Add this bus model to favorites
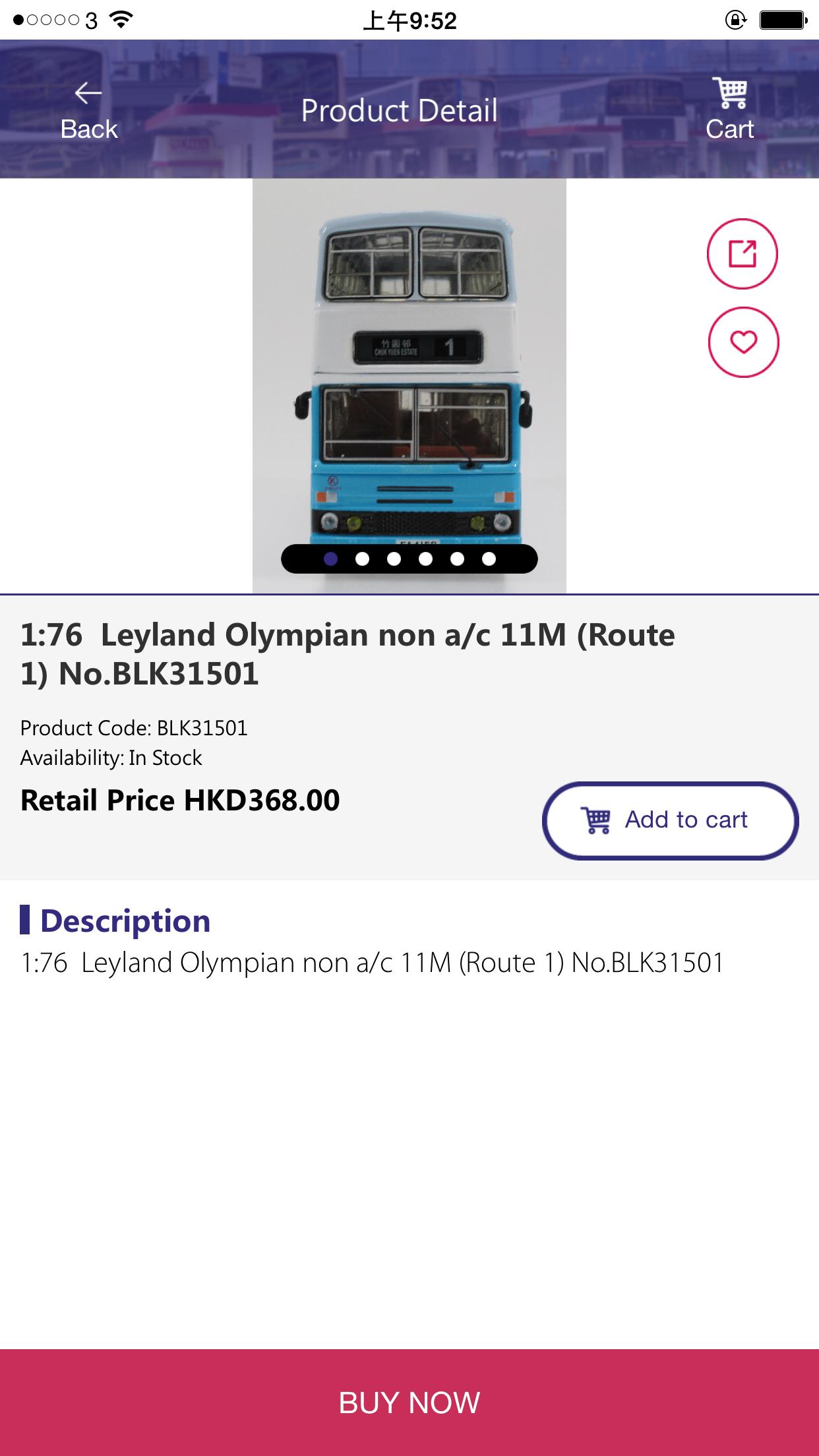 click(743, 342)
